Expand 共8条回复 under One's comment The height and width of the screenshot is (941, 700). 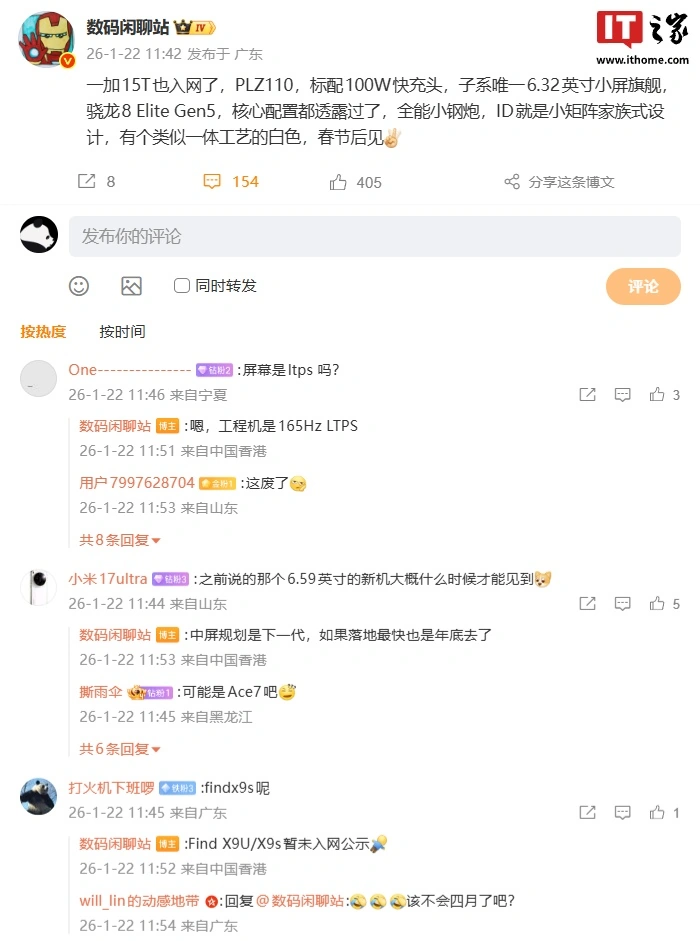pyautogui.click(x=120, y=540)
